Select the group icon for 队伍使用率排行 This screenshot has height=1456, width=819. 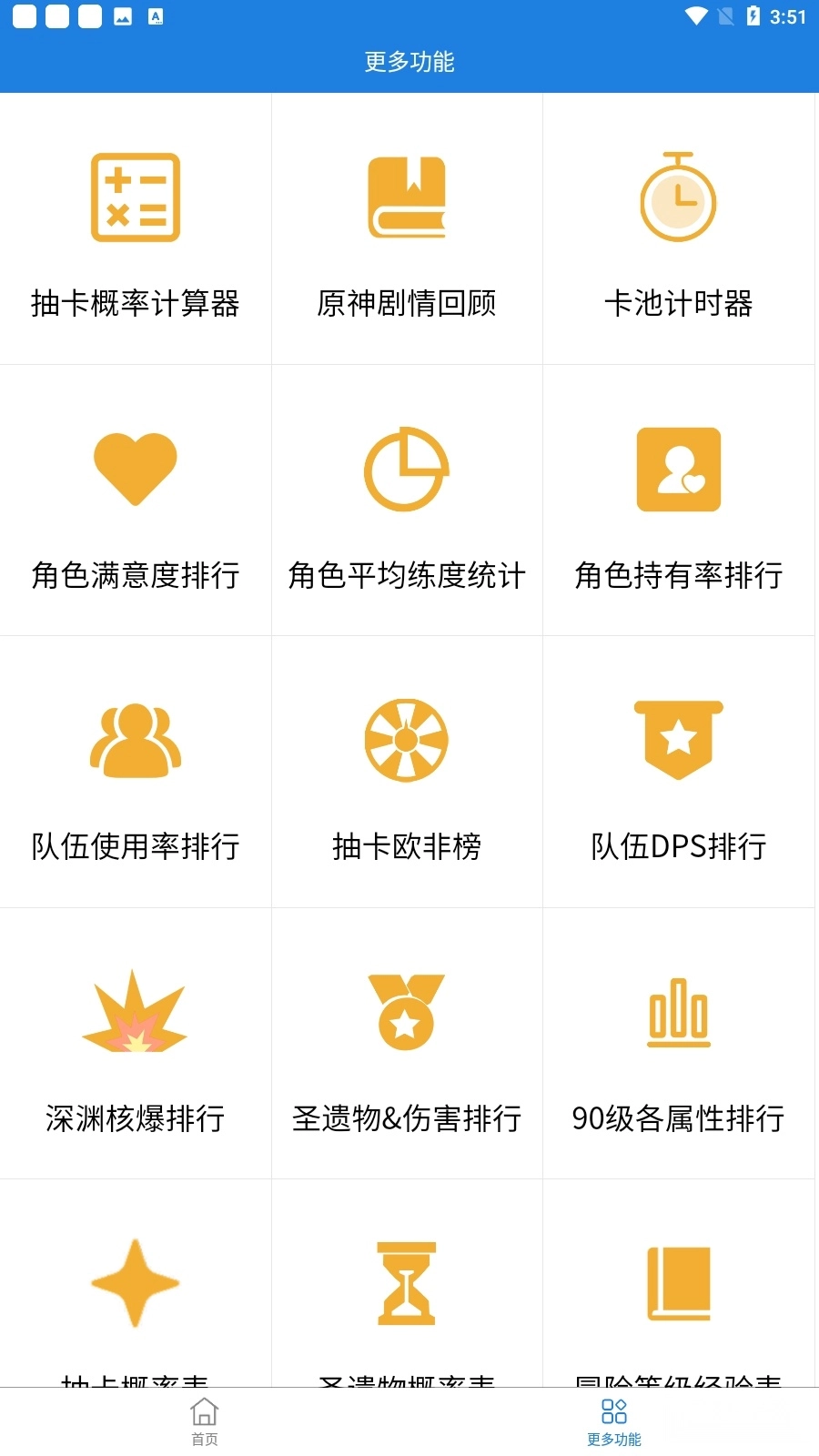click(135, 740)
